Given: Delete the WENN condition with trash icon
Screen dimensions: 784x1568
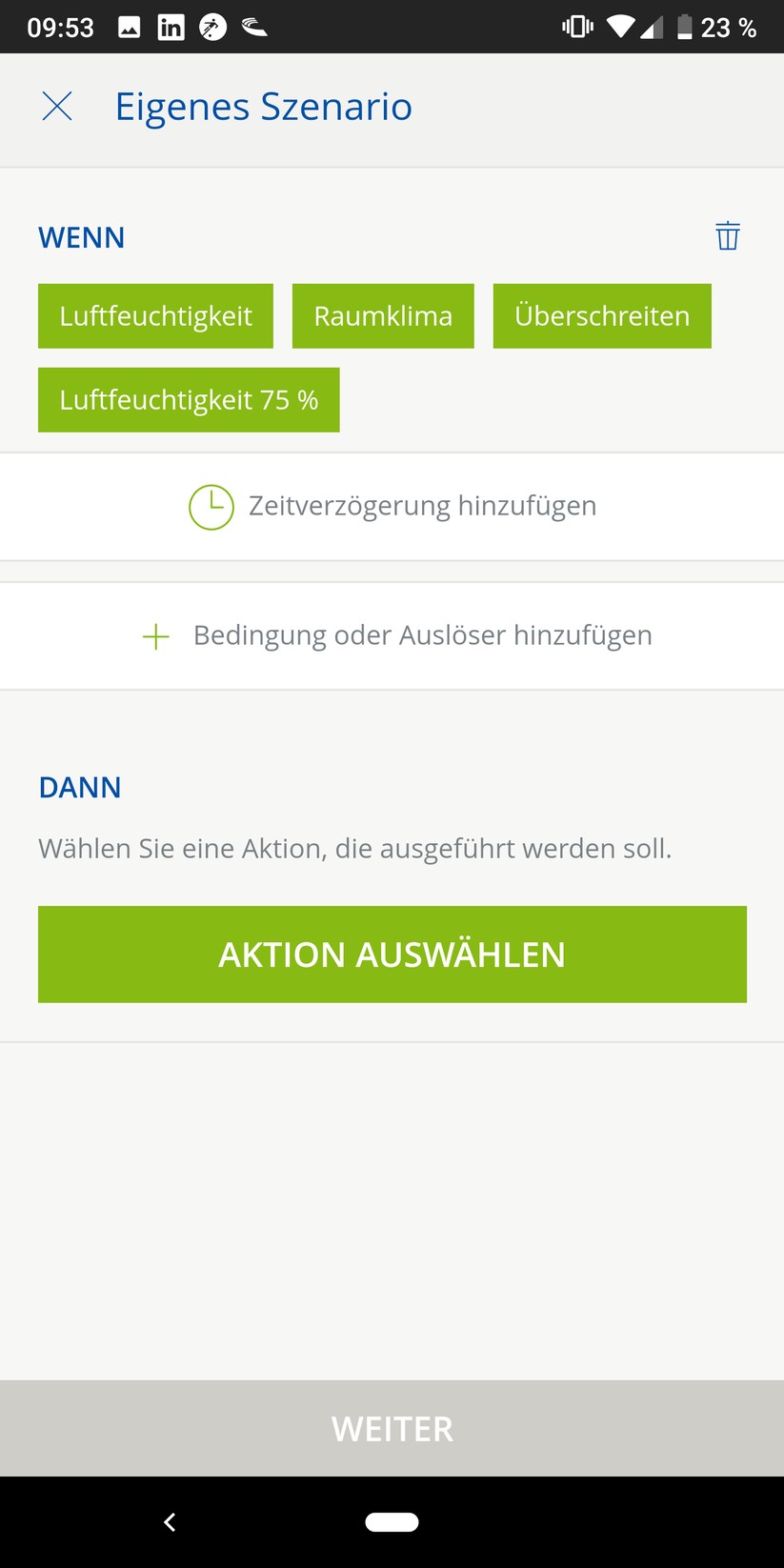Looking at the screenshot, I should 728,236.
